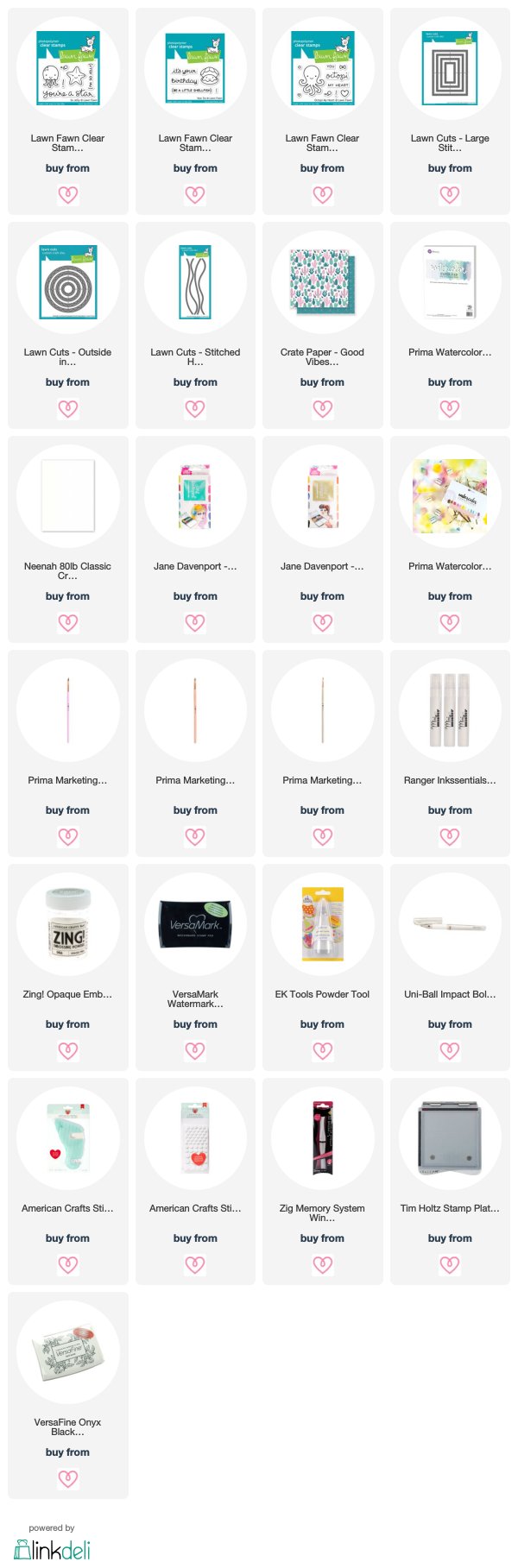This screenshot has height=1568, width=518.
Task: View the Lawn Cuts Stitched H… product
Action: (195, 325)
